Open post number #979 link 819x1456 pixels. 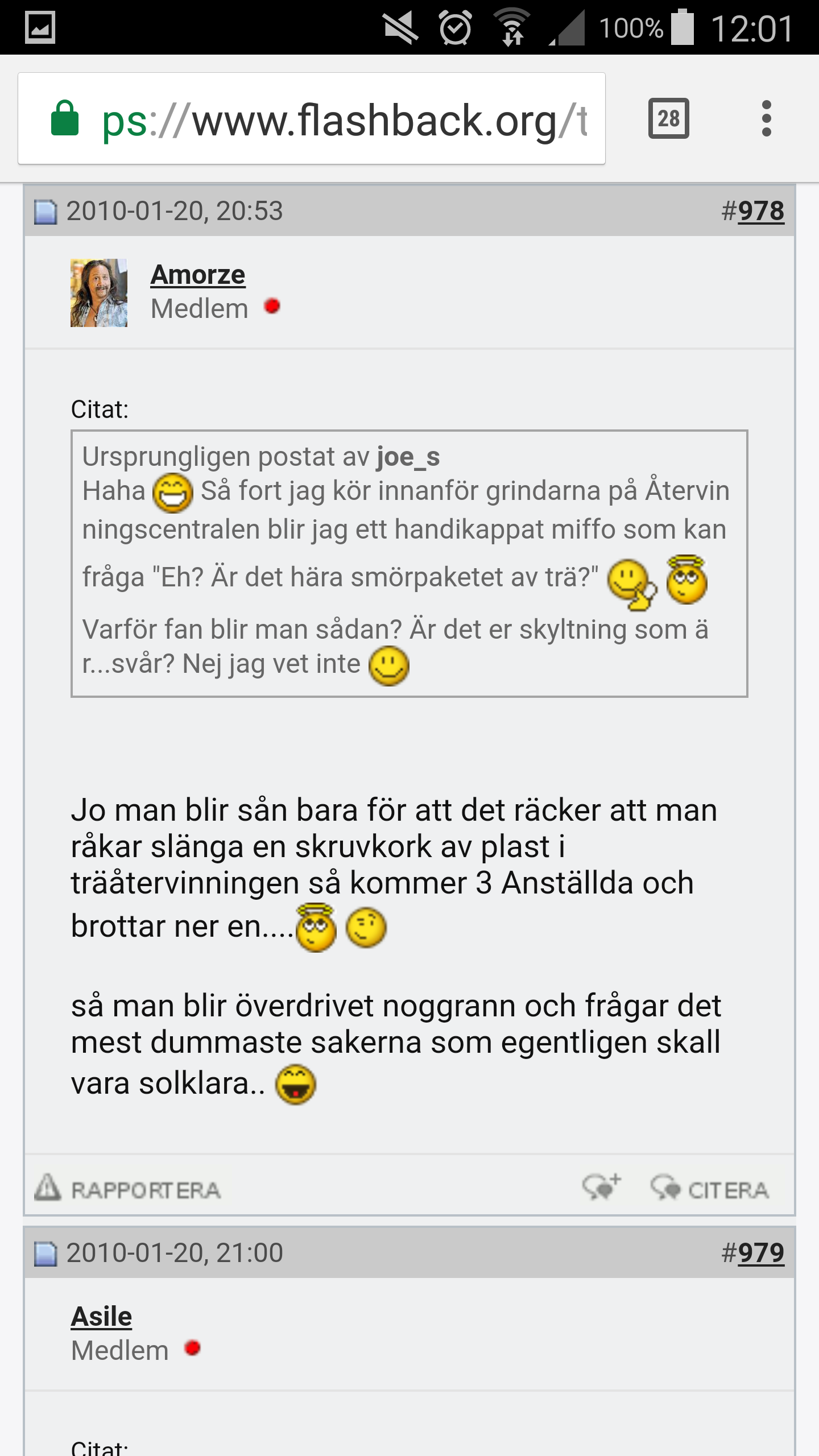click(x=760, y=1254)
